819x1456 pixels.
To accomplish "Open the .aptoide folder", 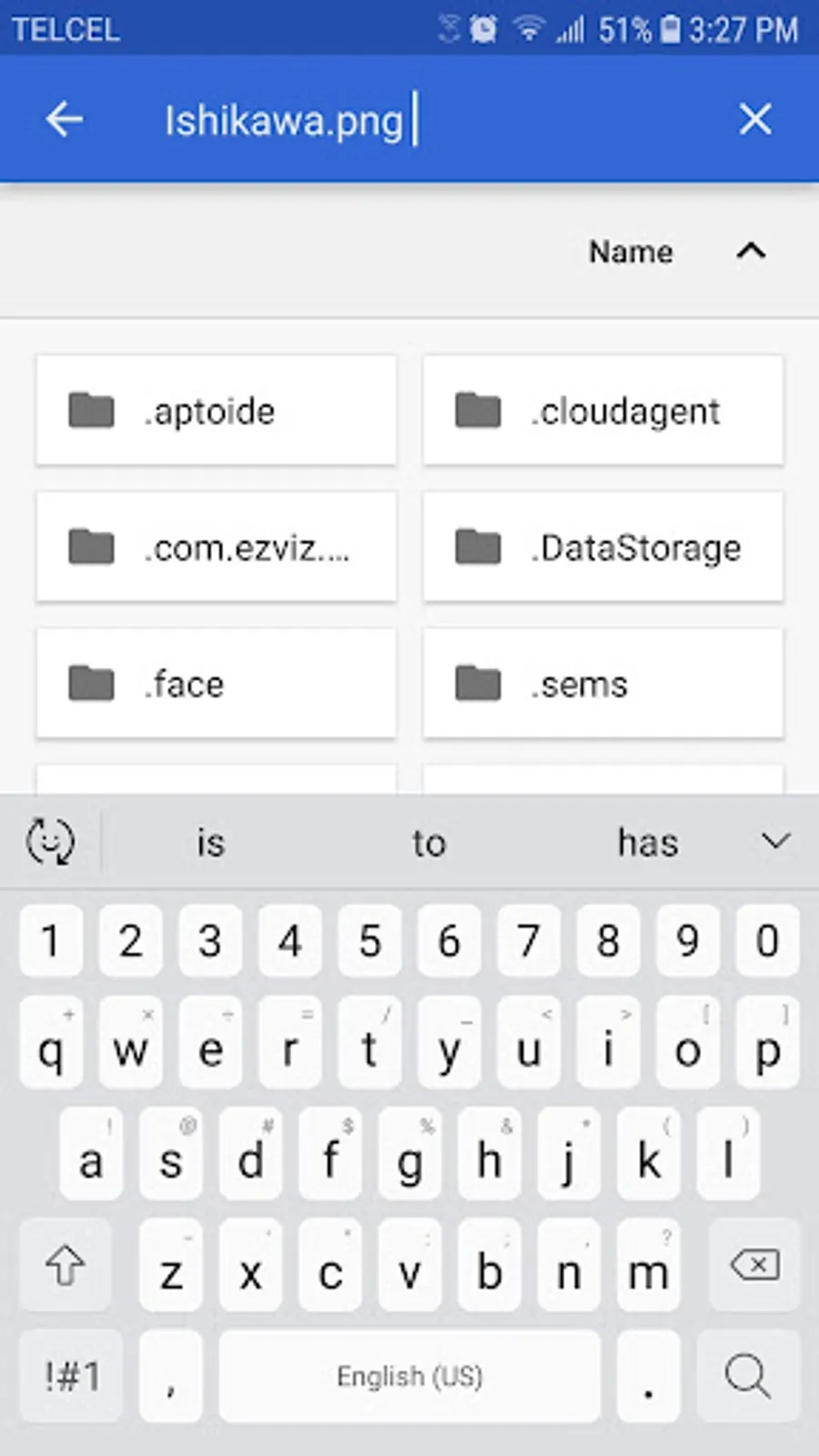I will click(217, 411).
